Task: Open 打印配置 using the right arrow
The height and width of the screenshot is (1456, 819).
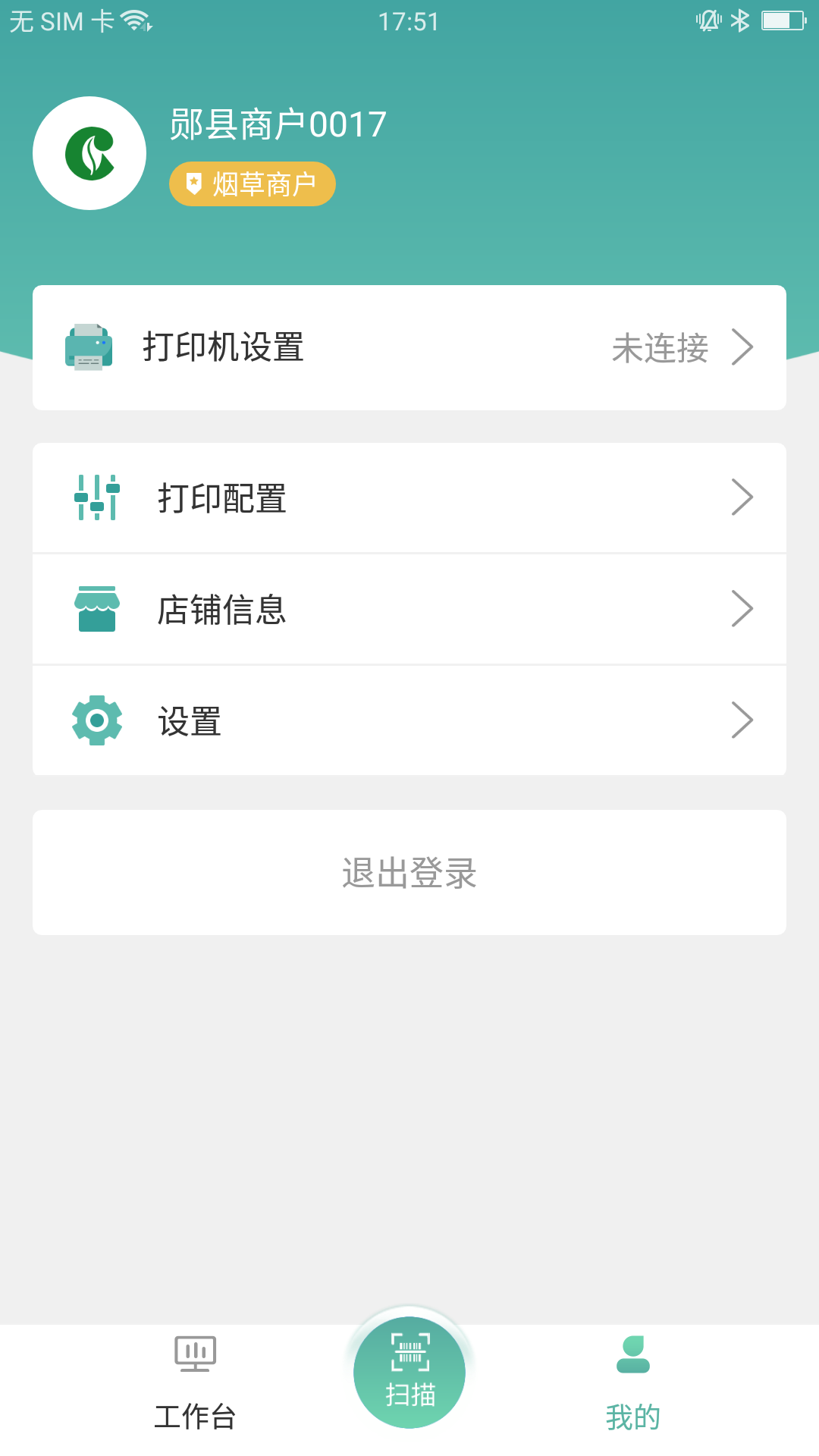Action: (745, 497)
